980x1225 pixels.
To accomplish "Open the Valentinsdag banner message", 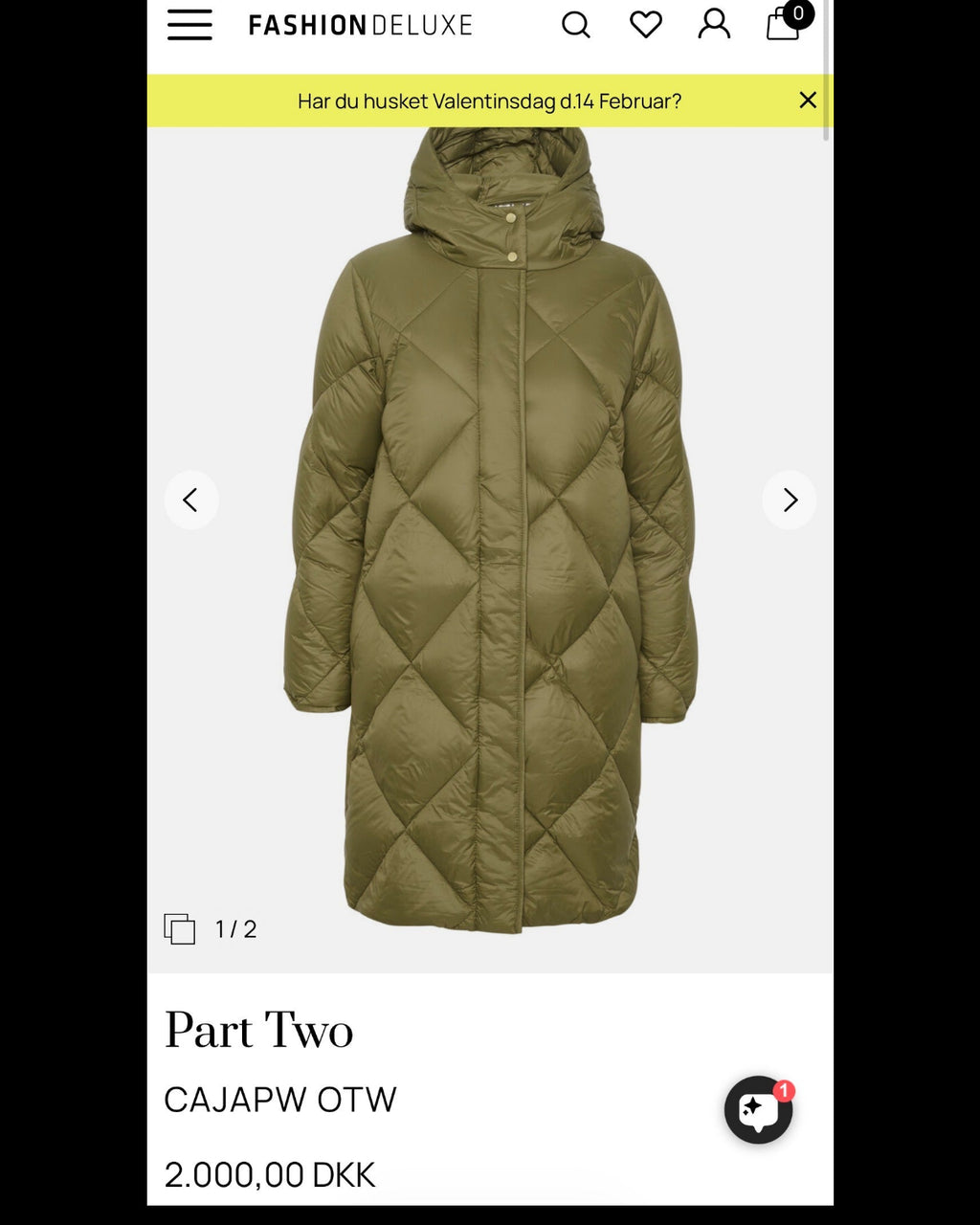I will 489,101.
